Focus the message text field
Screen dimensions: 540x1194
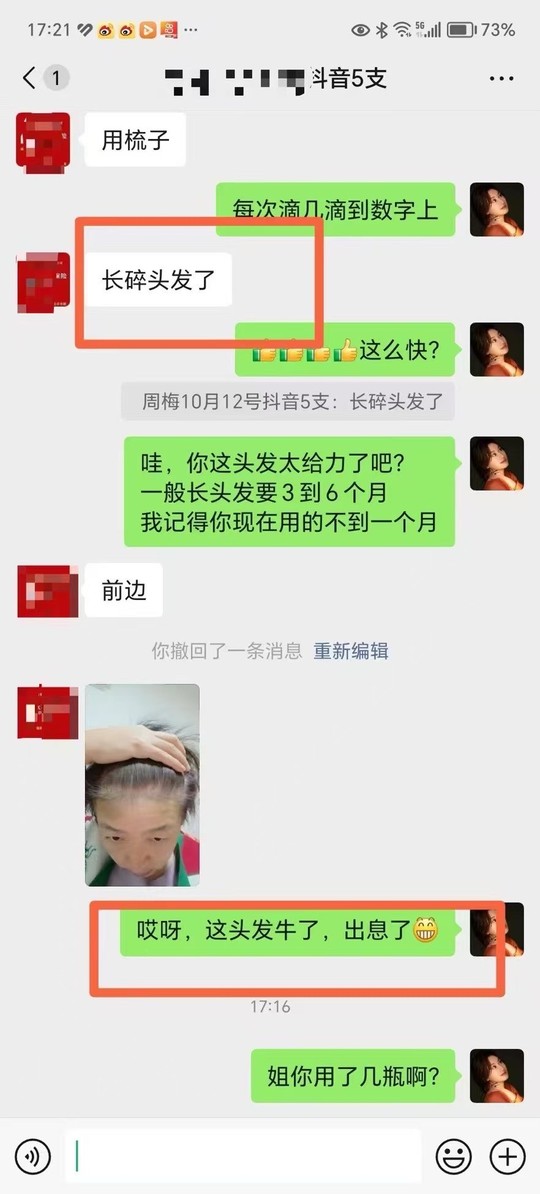click(x=243, y=1157)
